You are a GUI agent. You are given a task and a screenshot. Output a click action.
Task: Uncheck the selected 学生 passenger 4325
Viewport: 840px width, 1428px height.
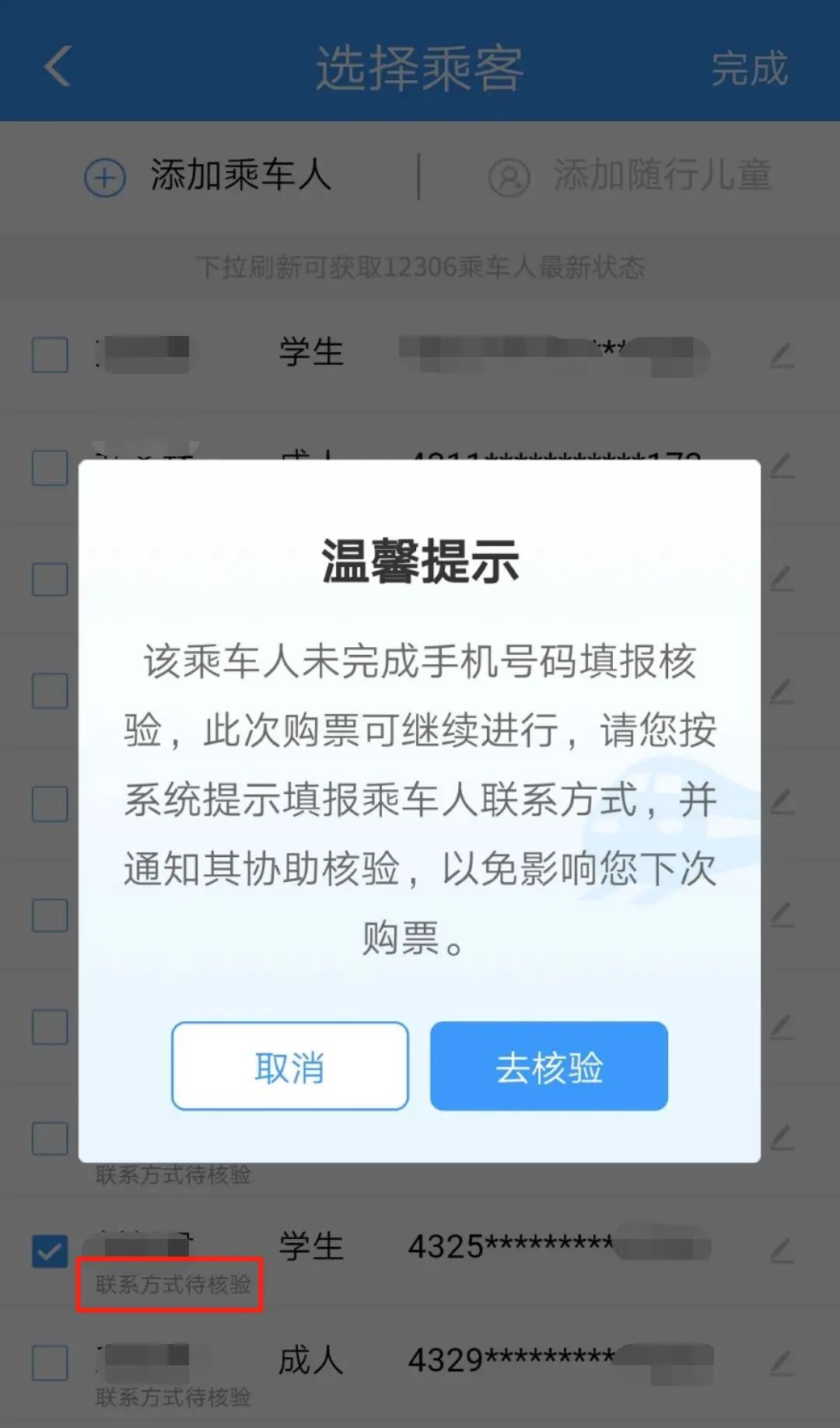click(x=50, y=1251)
